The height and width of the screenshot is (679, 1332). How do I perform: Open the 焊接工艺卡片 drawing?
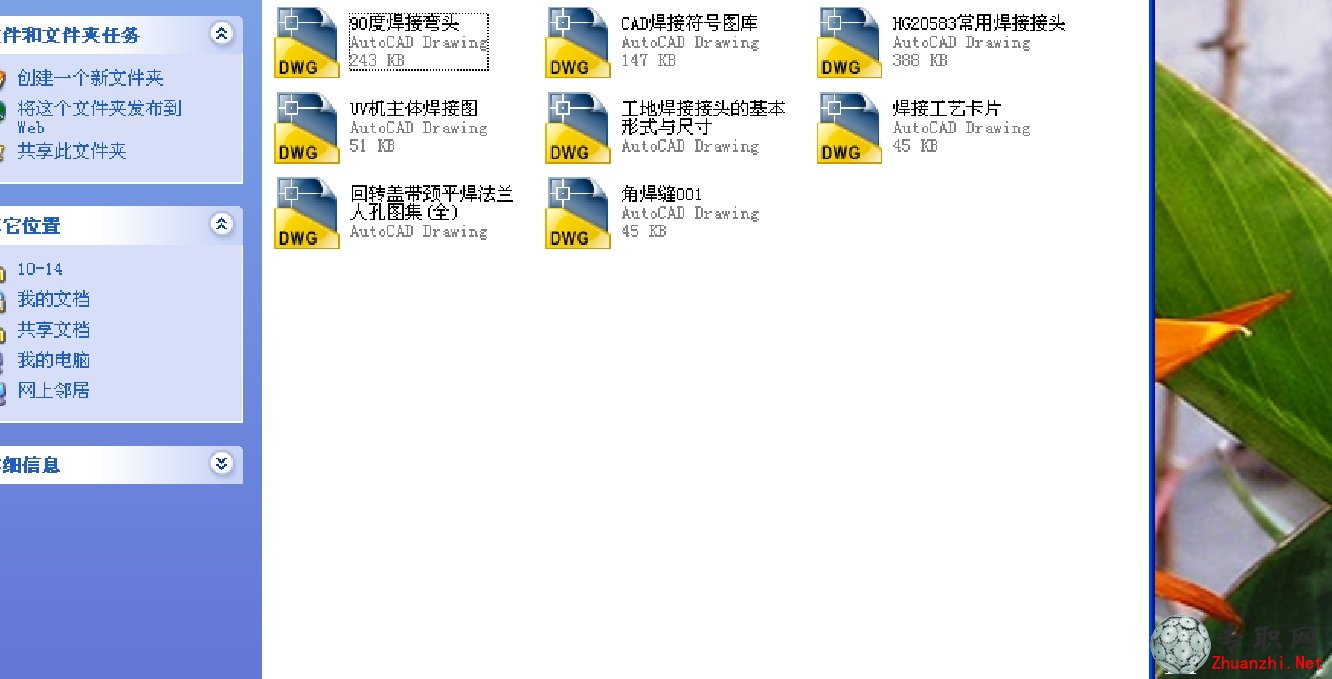pyautogui.click(x=849, y=128)
